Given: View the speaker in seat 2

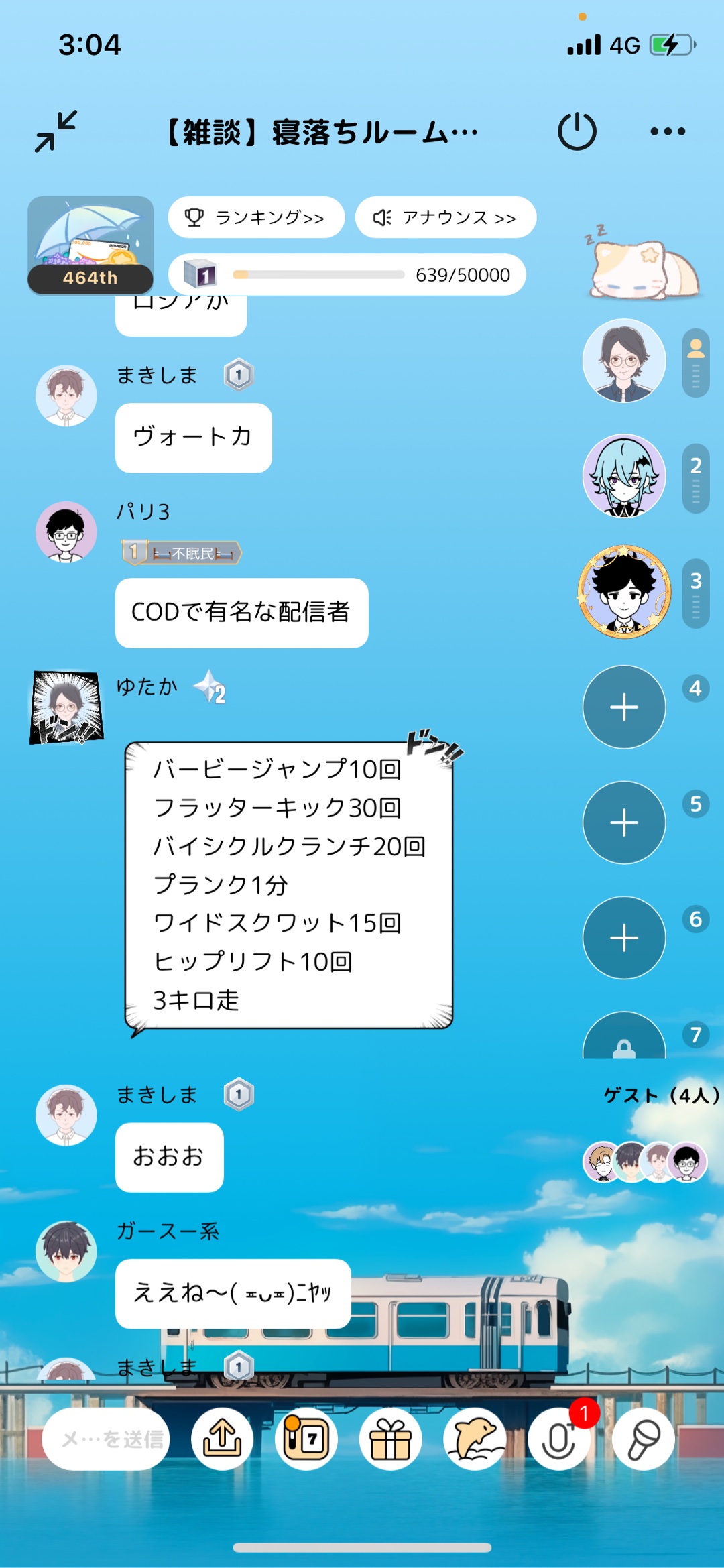Looking at the screenshot, I should (623, 476).
